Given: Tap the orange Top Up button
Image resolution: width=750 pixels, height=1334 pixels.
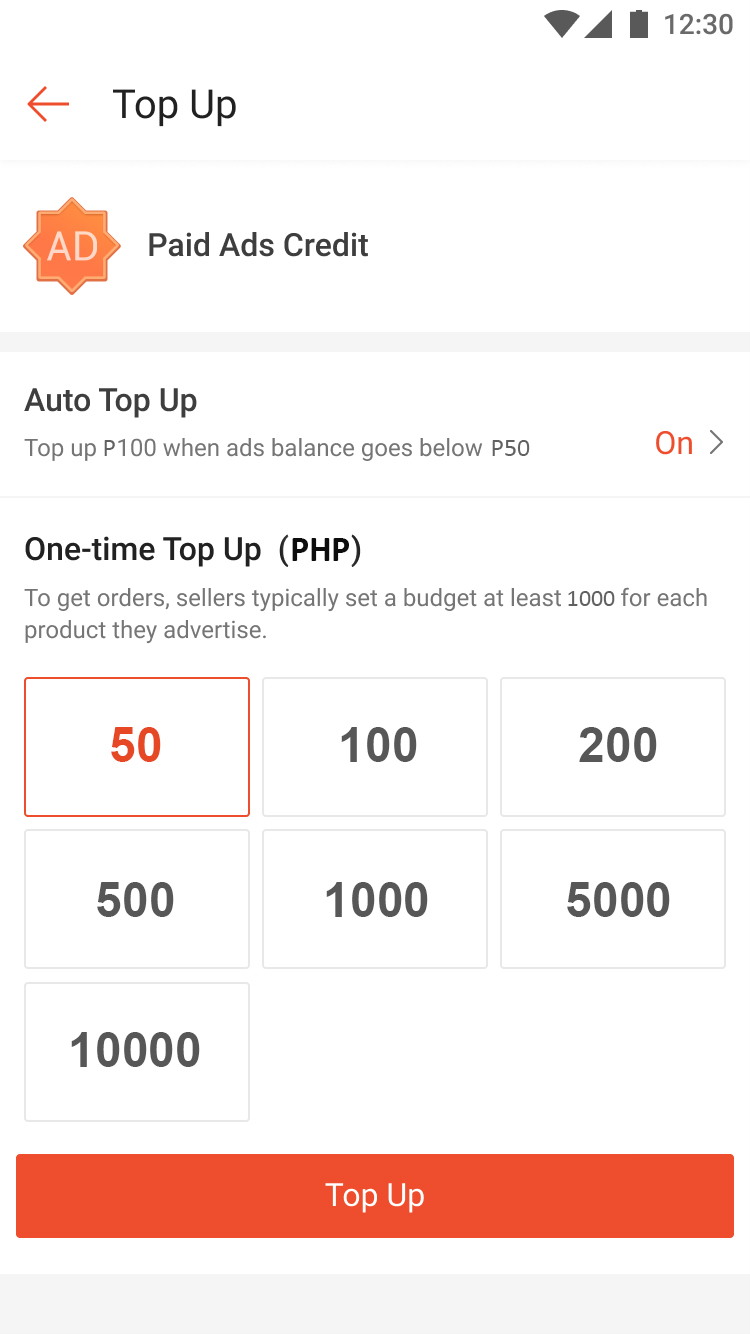Looking at the screenshot, I should (375, 1196).
